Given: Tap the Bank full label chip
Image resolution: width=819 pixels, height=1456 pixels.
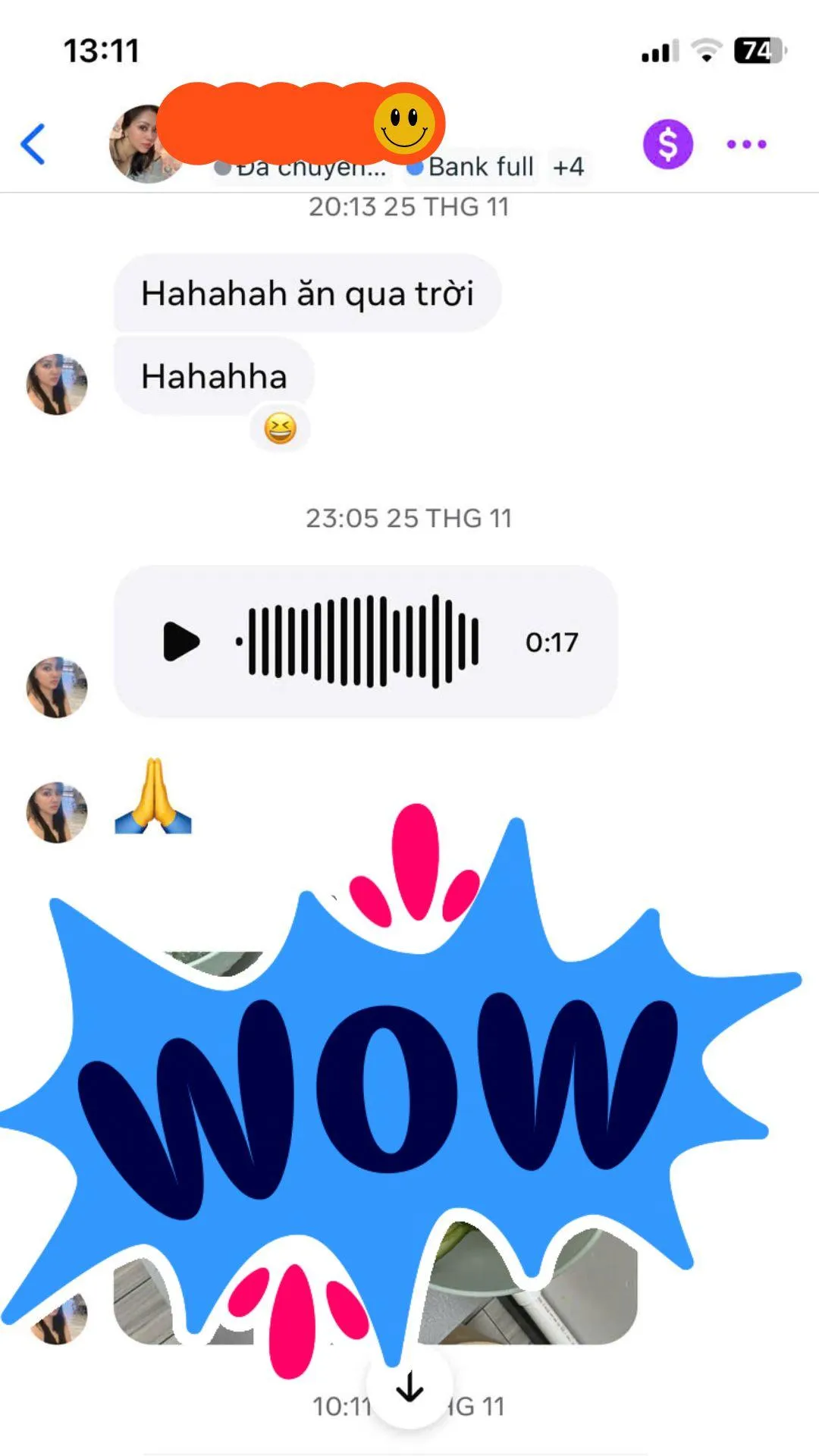Looking at the screenshot, I should pyautogui.click(x=471, y=167).
